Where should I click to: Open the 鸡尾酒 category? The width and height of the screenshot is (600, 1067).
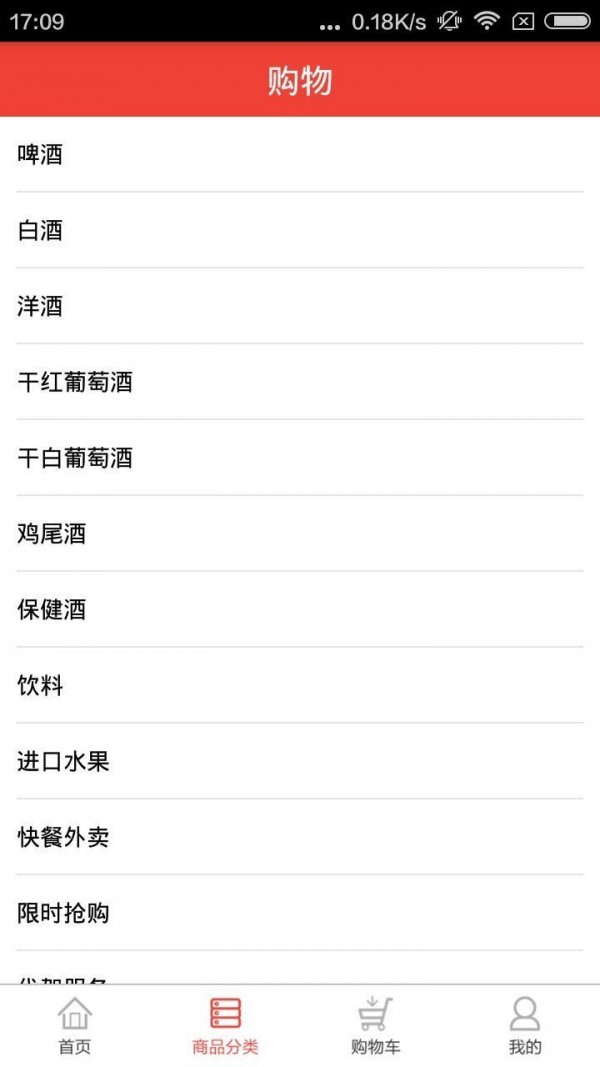tap(300, 534)
